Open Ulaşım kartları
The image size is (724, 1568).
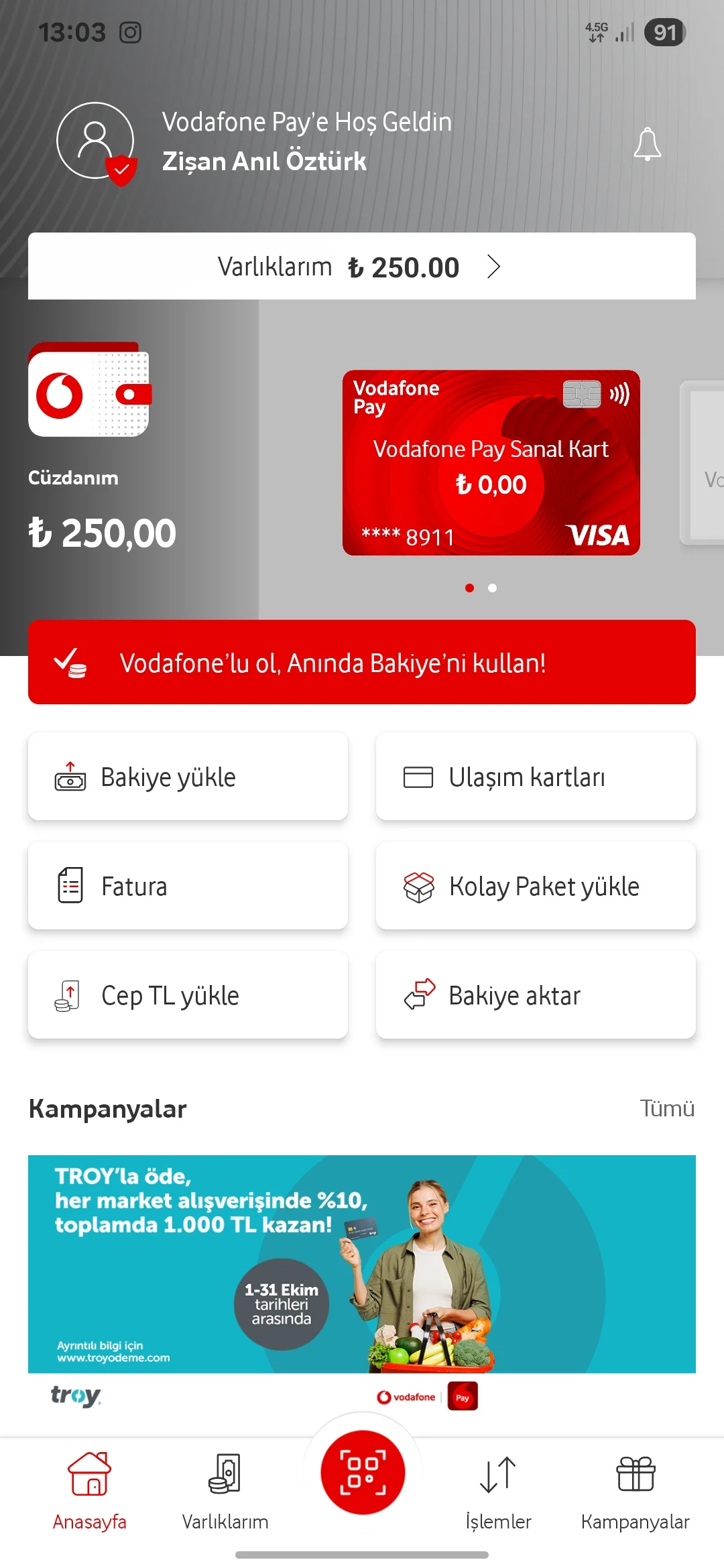[536, 777]
